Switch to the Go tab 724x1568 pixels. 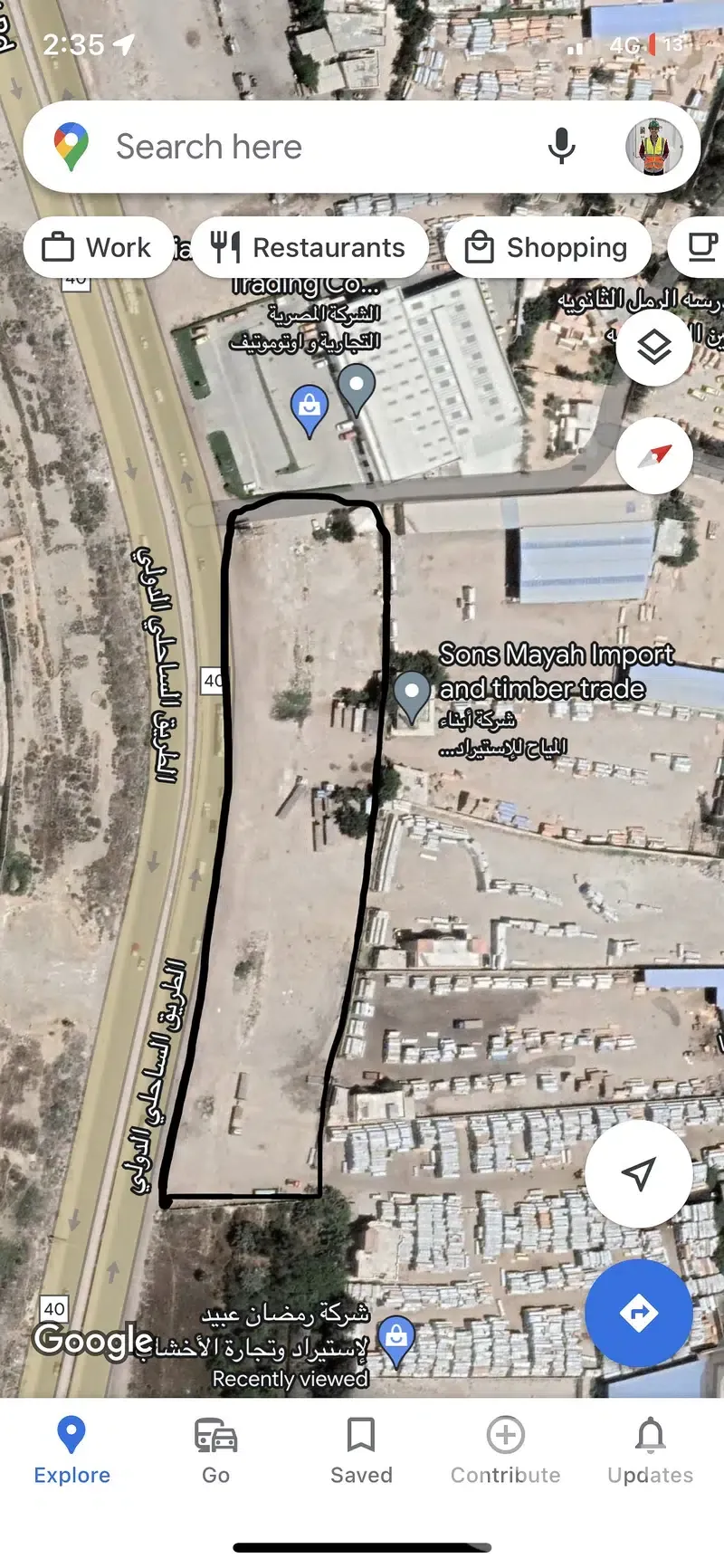pos(215,1450)
